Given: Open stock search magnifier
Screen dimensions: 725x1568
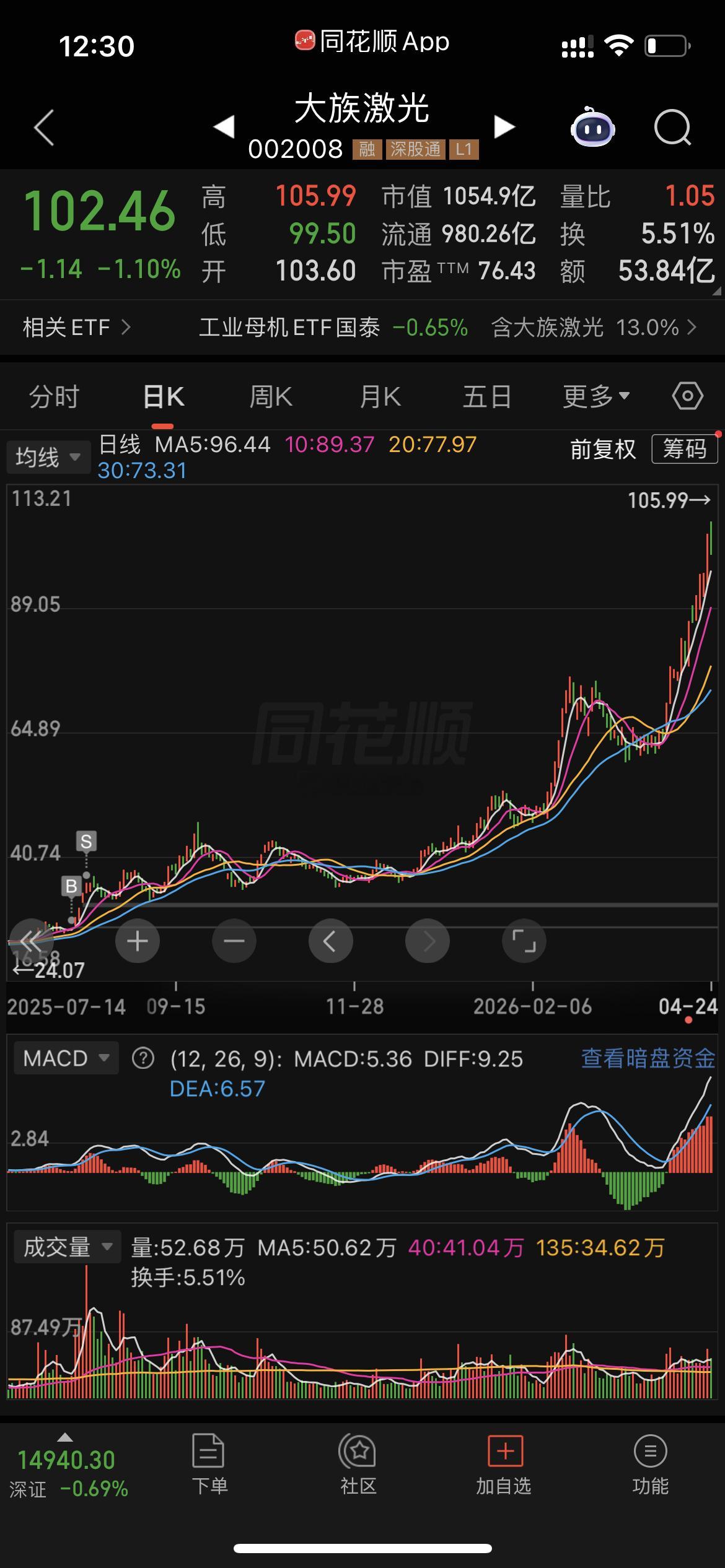Looking at the screenshot, I should (672, 128).
